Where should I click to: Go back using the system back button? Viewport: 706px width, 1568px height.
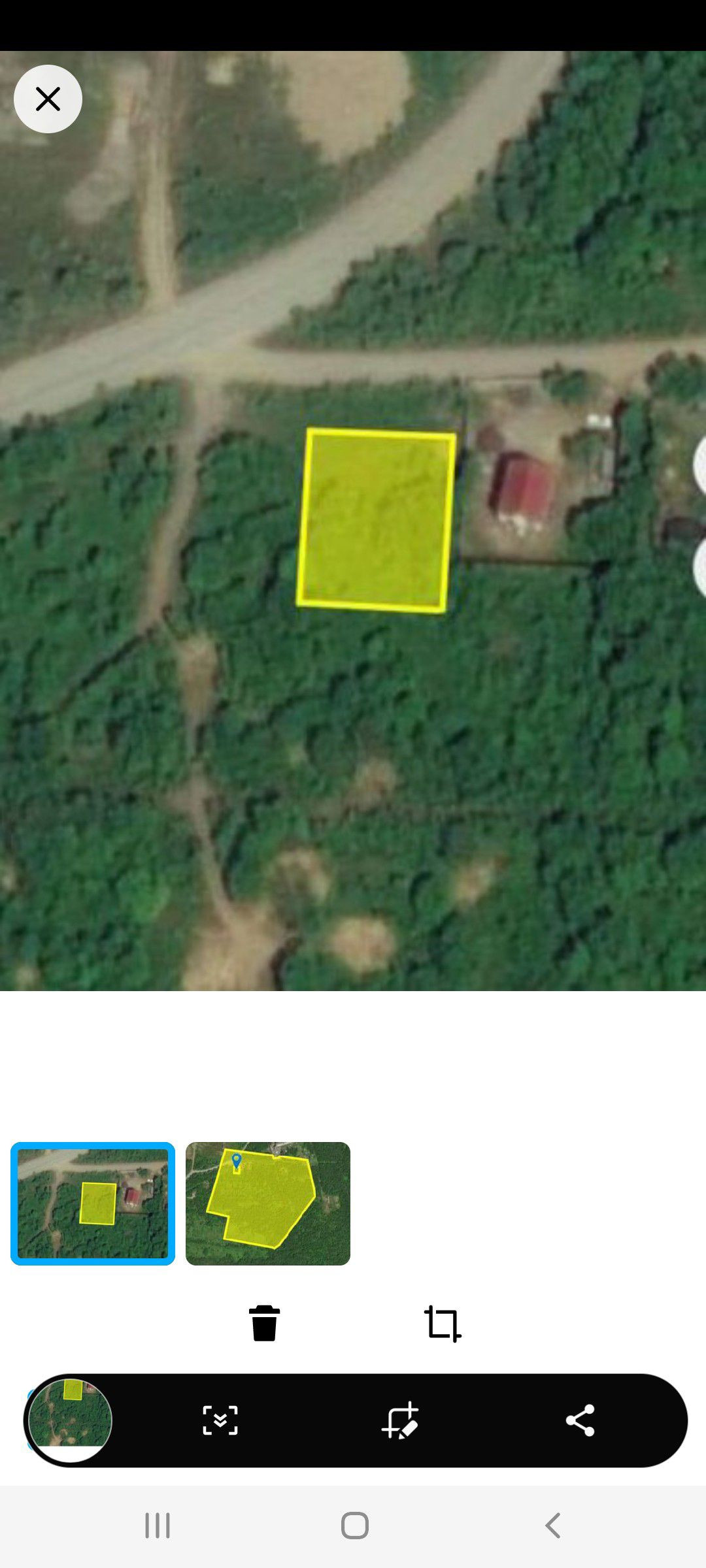tap(552, 1526)
